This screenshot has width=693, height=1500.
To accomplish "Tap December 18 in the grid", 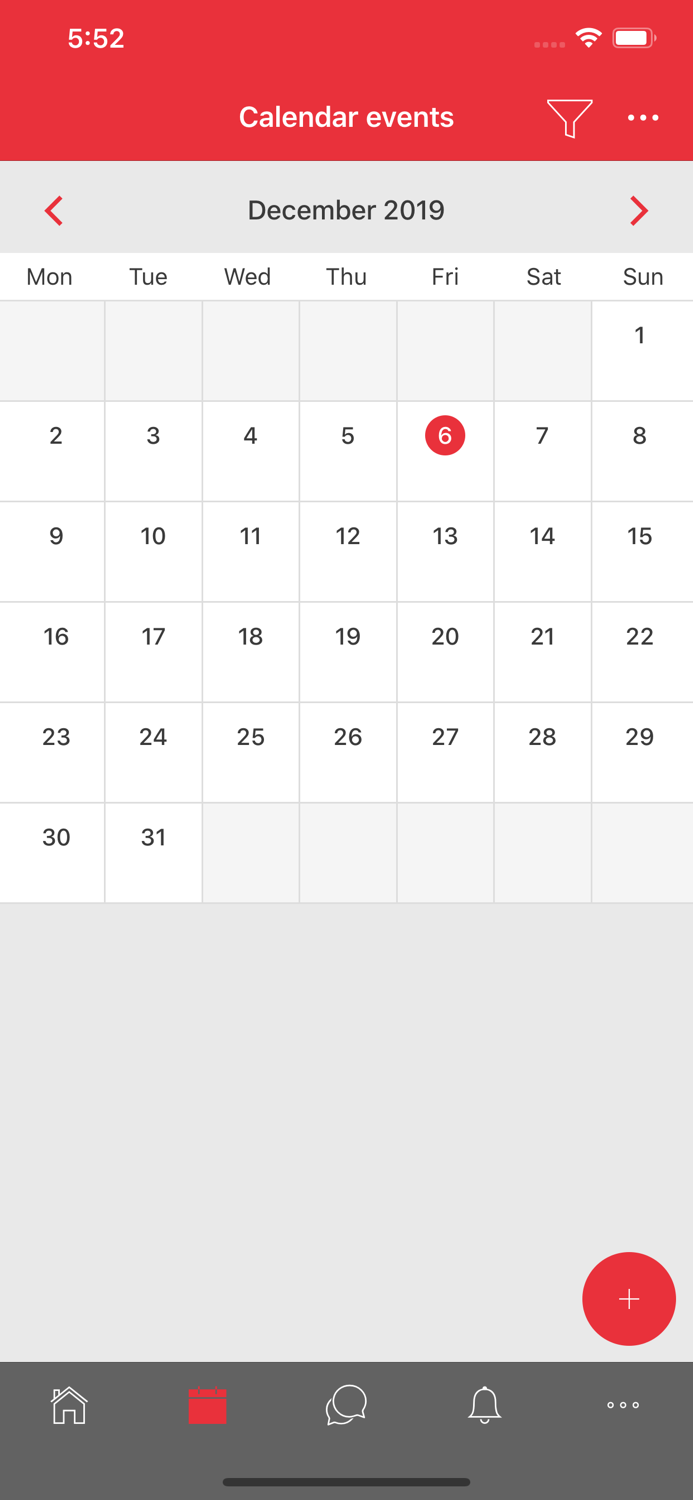I will click(x=251, y=652).
